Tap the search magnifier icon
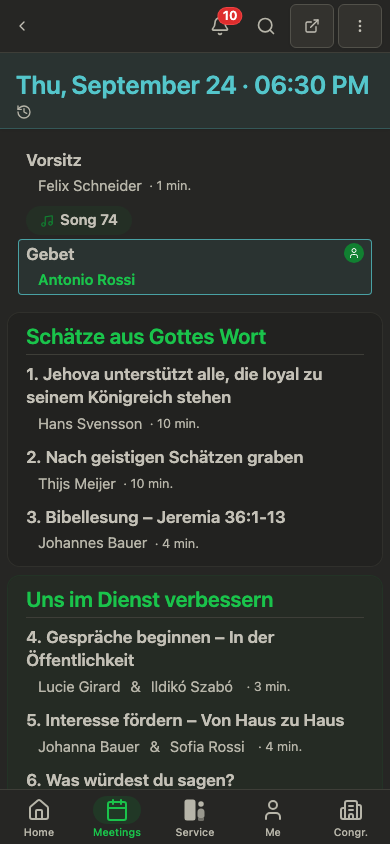The width and height of the screenshot is (390, 844). [x=266, y=26]
